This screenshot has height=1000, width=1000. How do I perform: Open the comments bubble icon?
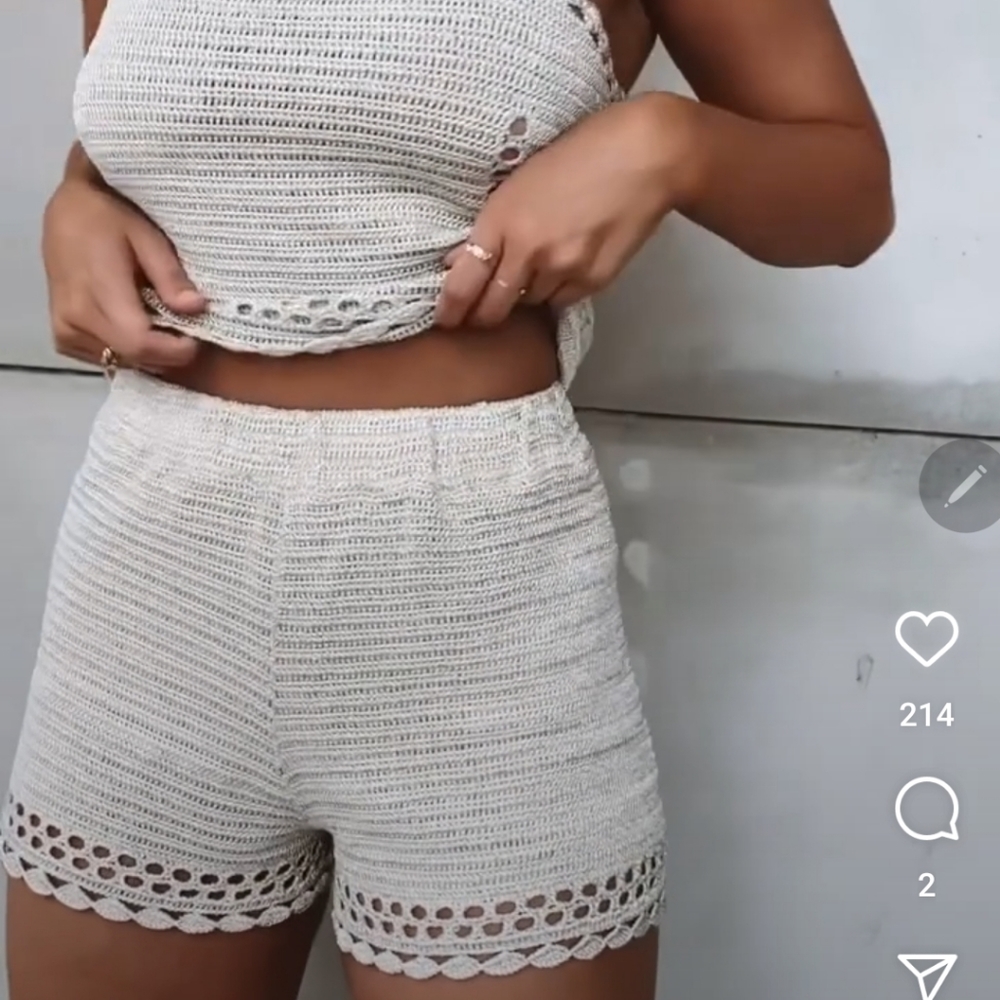click(927, 809)
